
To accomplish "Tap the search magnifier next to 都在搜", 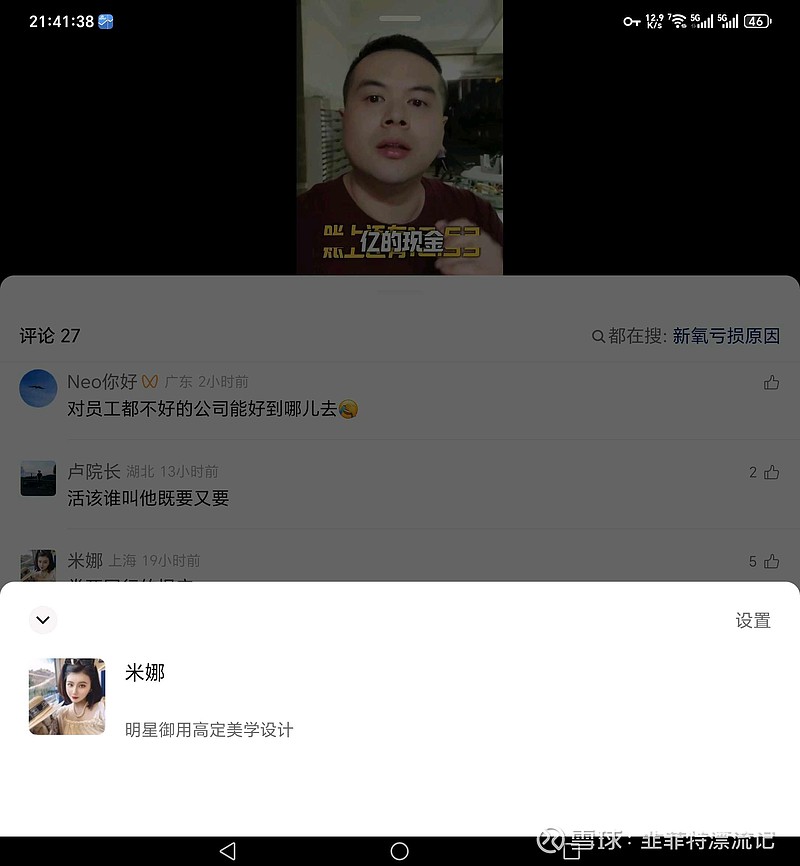I will [x=598, y=336].
